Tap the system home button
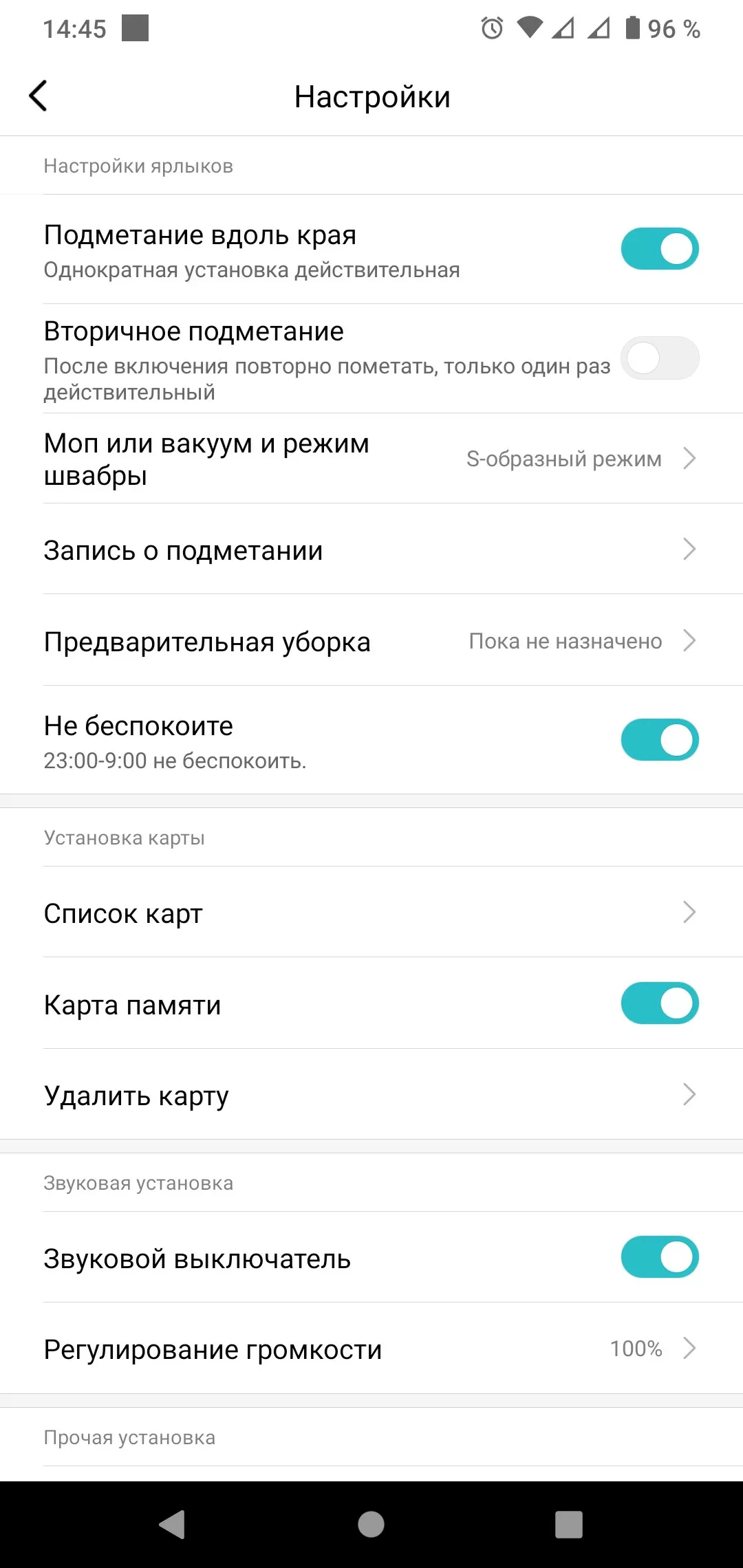 pos(371,1524)
